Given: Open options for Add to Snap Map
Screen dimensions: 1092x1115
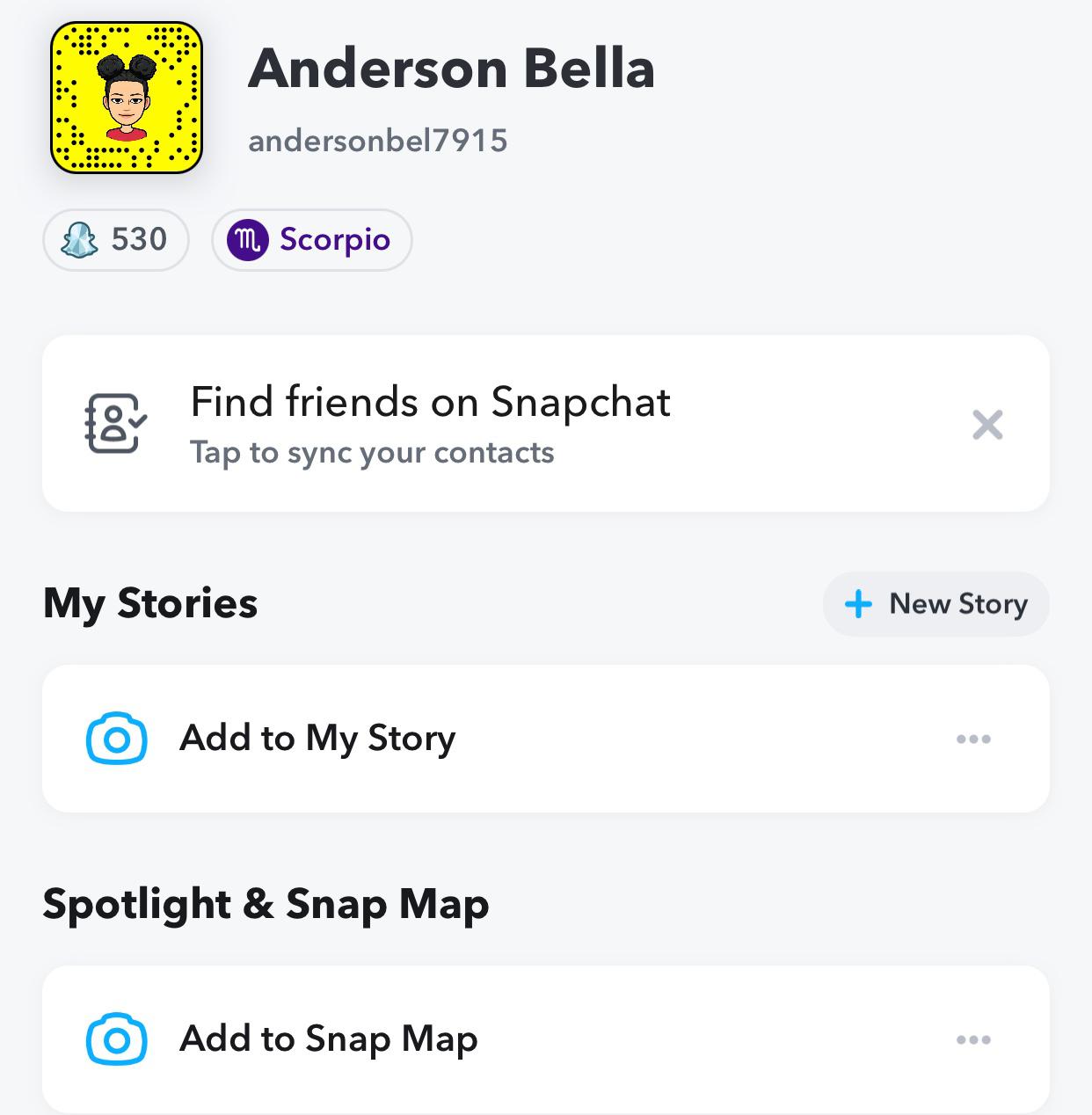Looking at the screenshot, I should tap(973, 1040).
